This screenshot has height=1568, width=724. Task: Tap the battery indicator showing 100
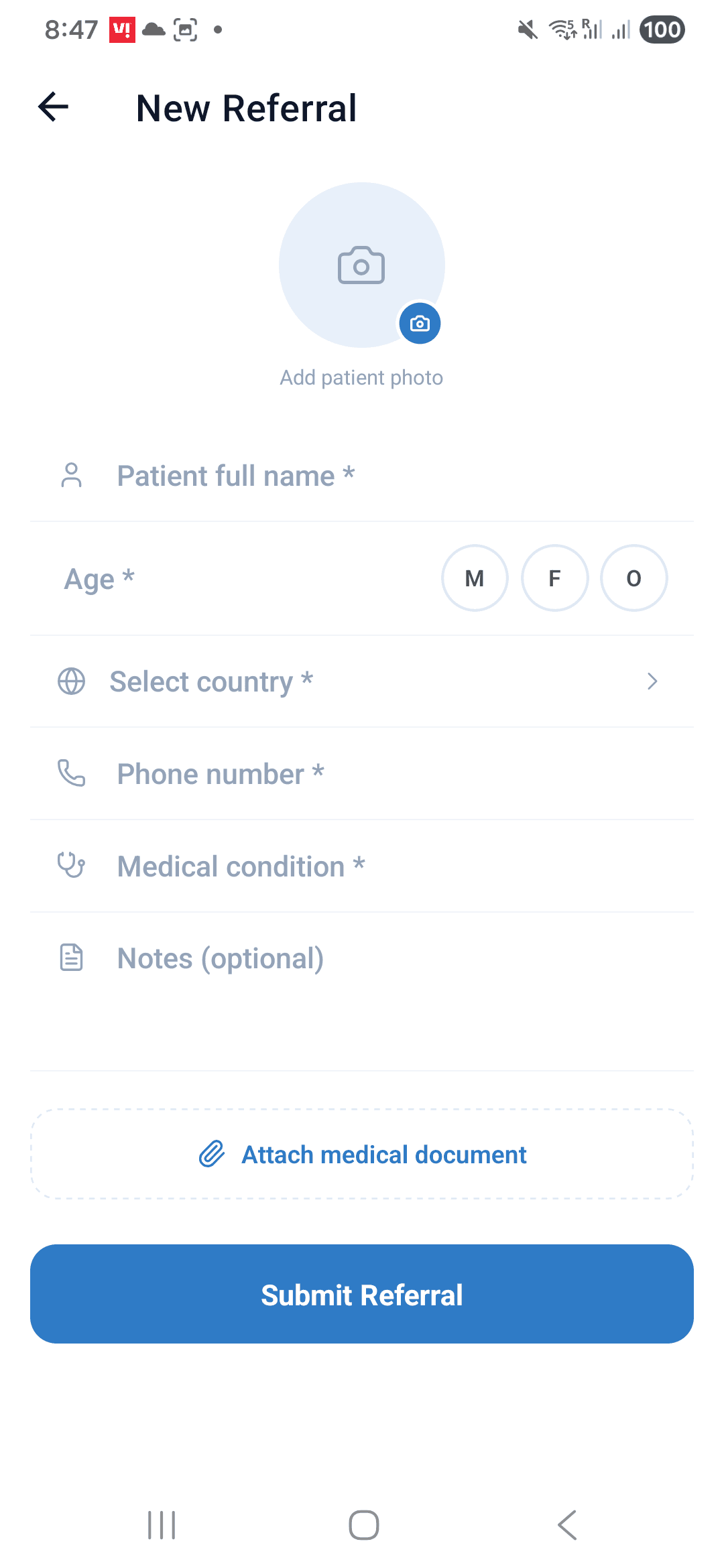tap(661, 29)
